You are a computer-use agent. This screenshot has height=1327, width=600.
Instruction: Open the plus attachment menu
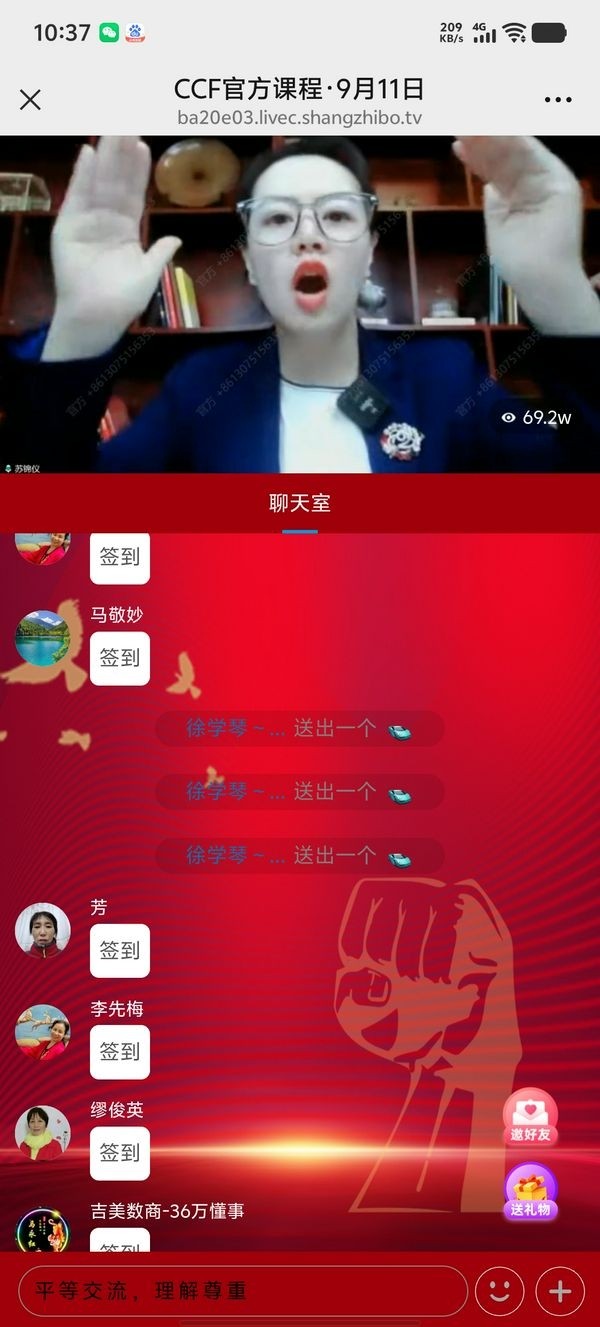pos(560,1291)
